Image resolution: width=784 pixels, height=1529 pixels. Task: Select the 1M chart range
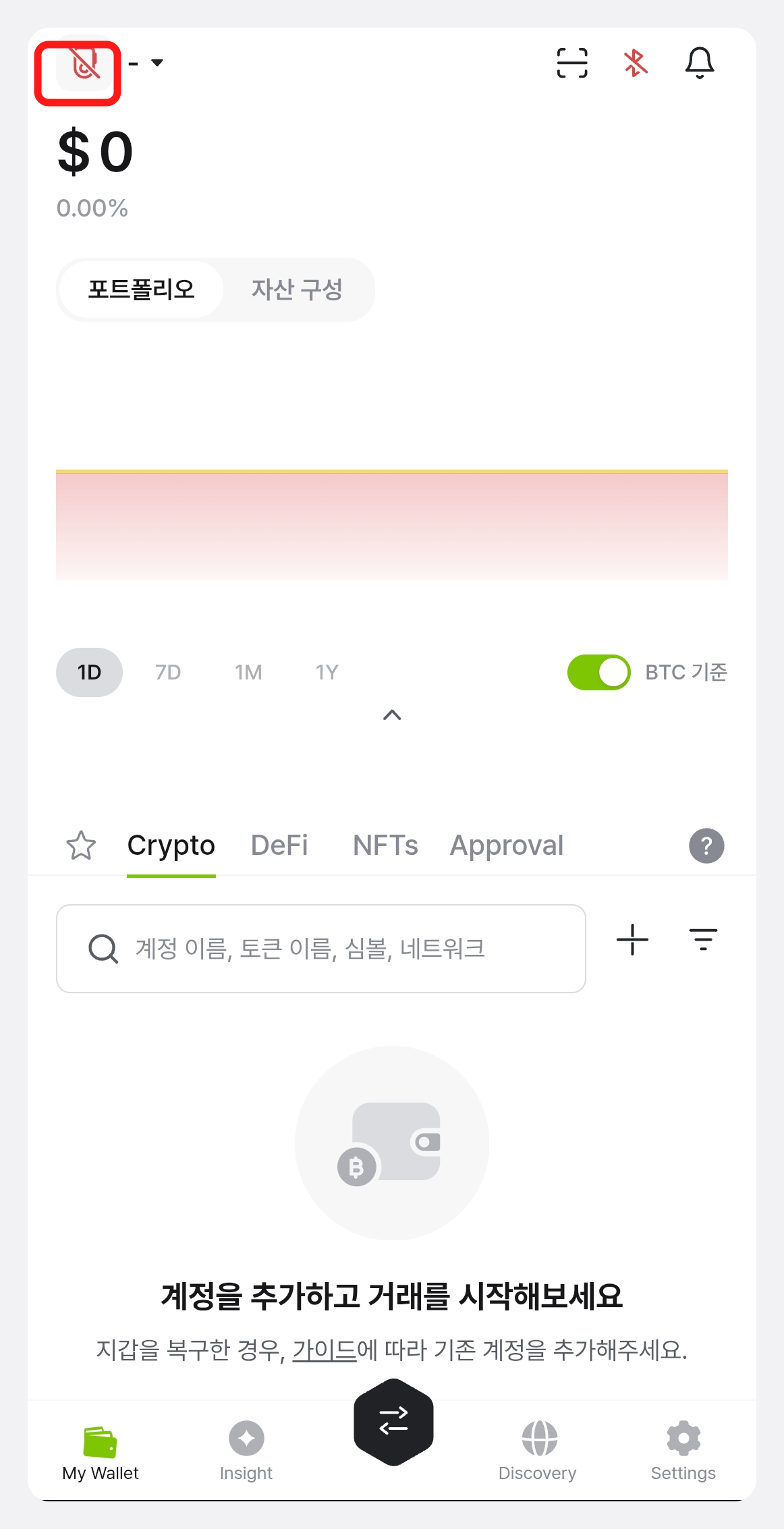[x=248, y=672]
